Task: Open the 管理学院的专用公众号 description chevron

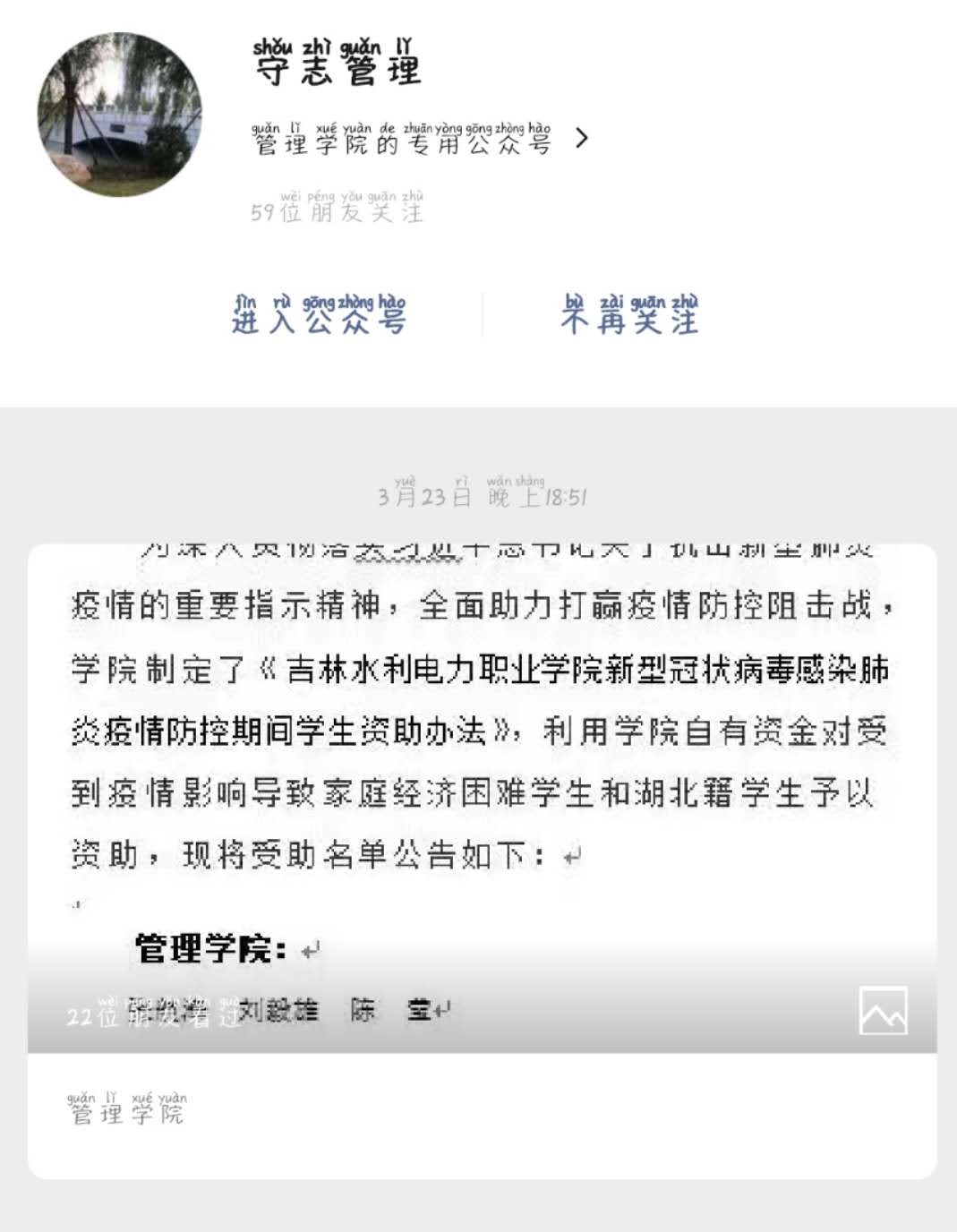Action: (x=582, y=138)
